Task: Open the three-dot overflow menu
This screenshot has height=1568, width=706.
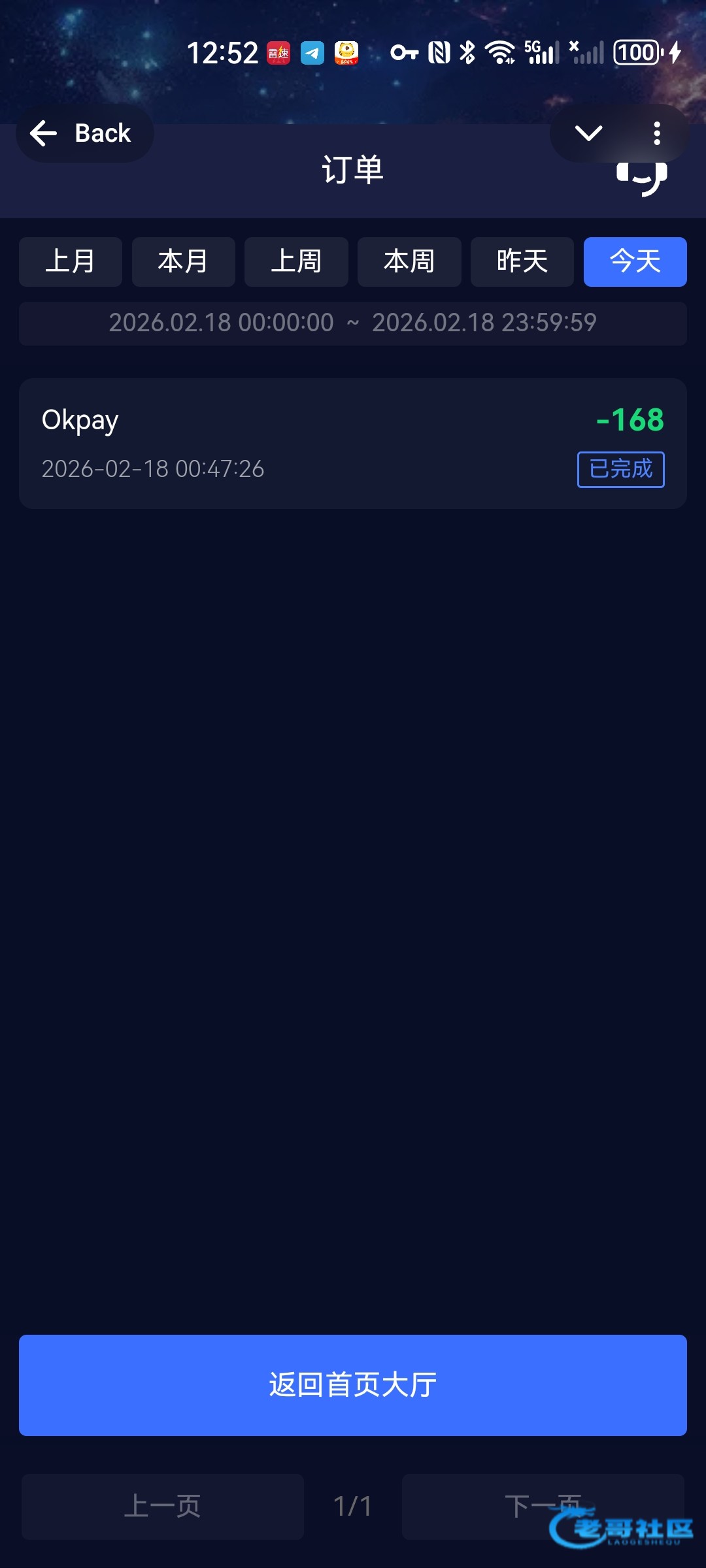Action: [x=657, y=133]
